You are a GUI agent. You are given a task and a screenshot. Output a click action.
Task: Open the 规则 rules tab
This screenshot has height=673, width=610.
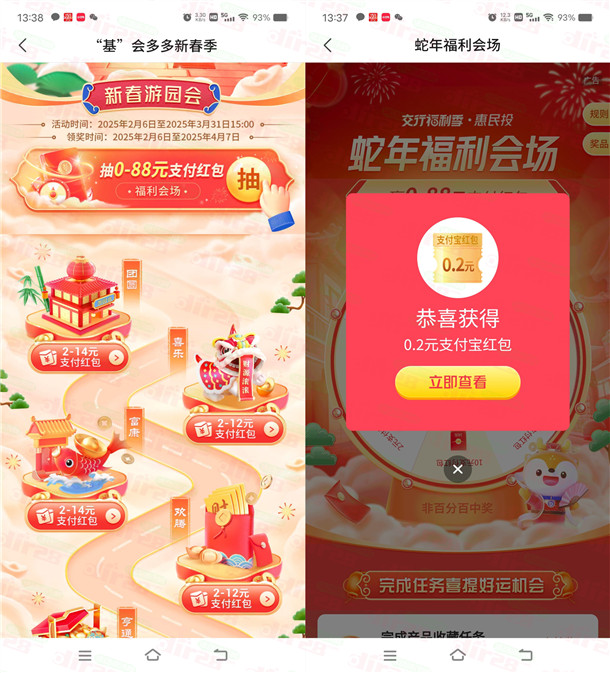click(x=597, y=114)
